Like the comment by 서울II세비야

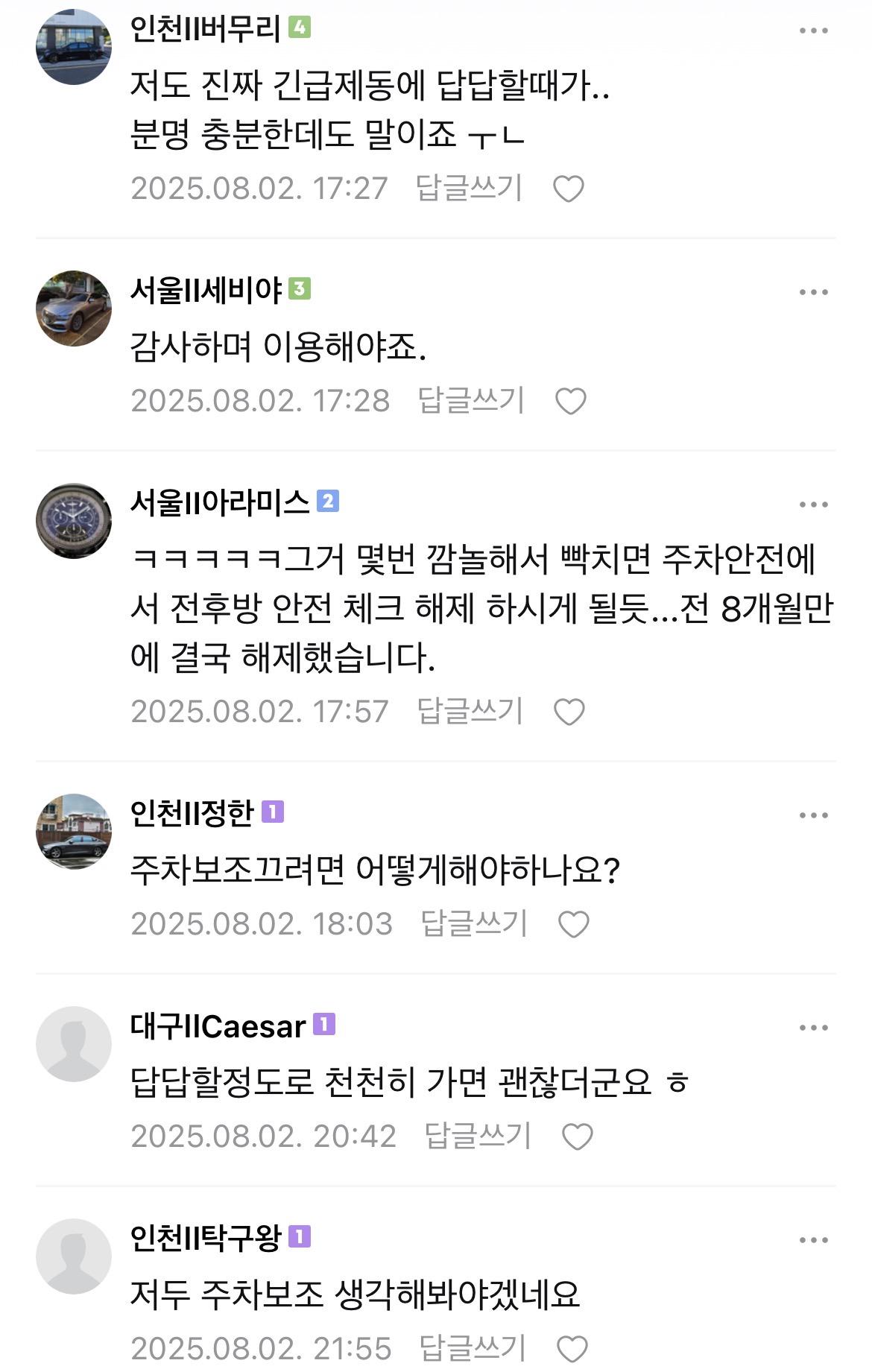(570, 401)
